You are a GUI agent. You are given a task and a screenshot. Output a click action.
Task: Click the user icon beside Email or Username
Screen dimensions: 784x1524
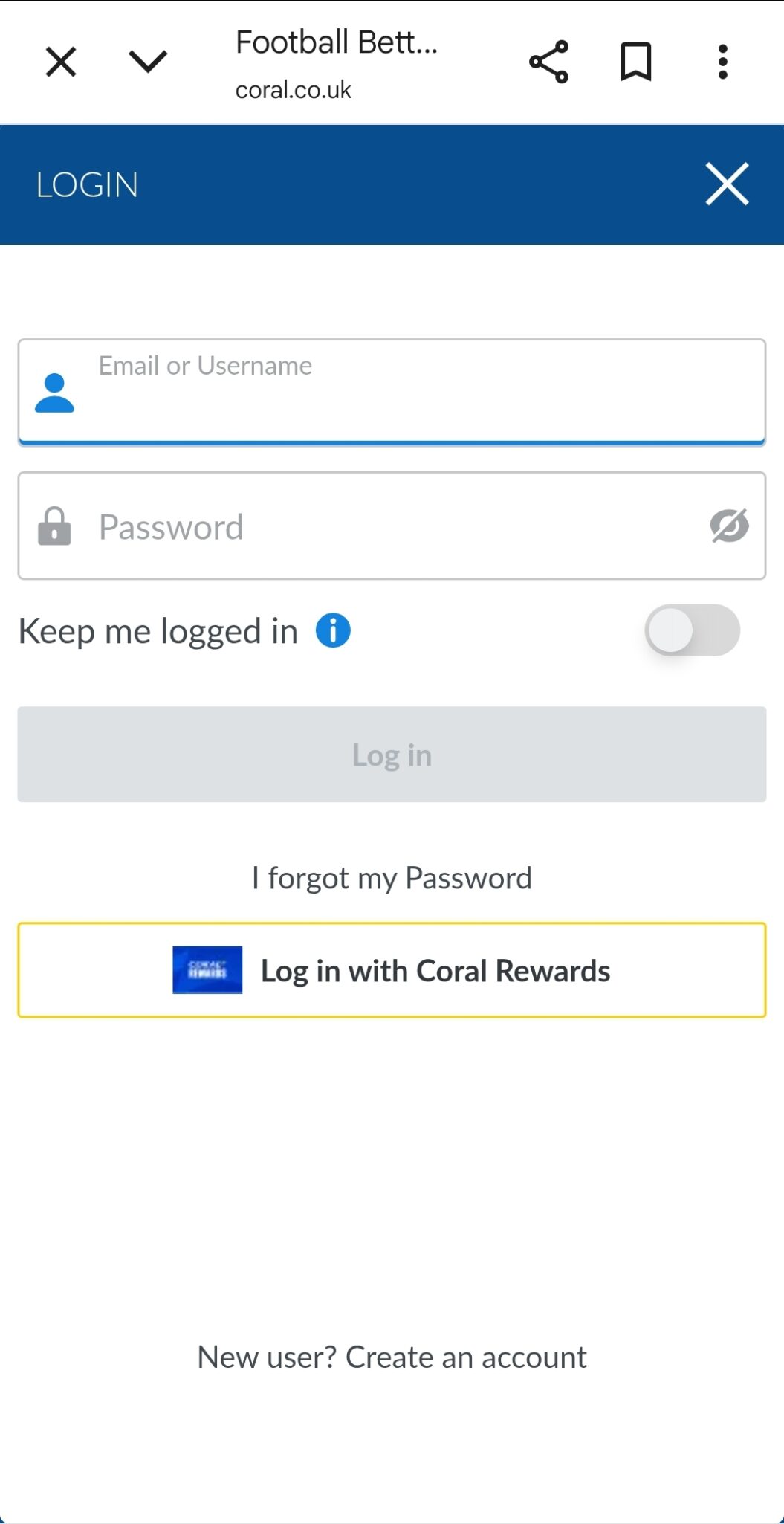[x=54, y=392]
